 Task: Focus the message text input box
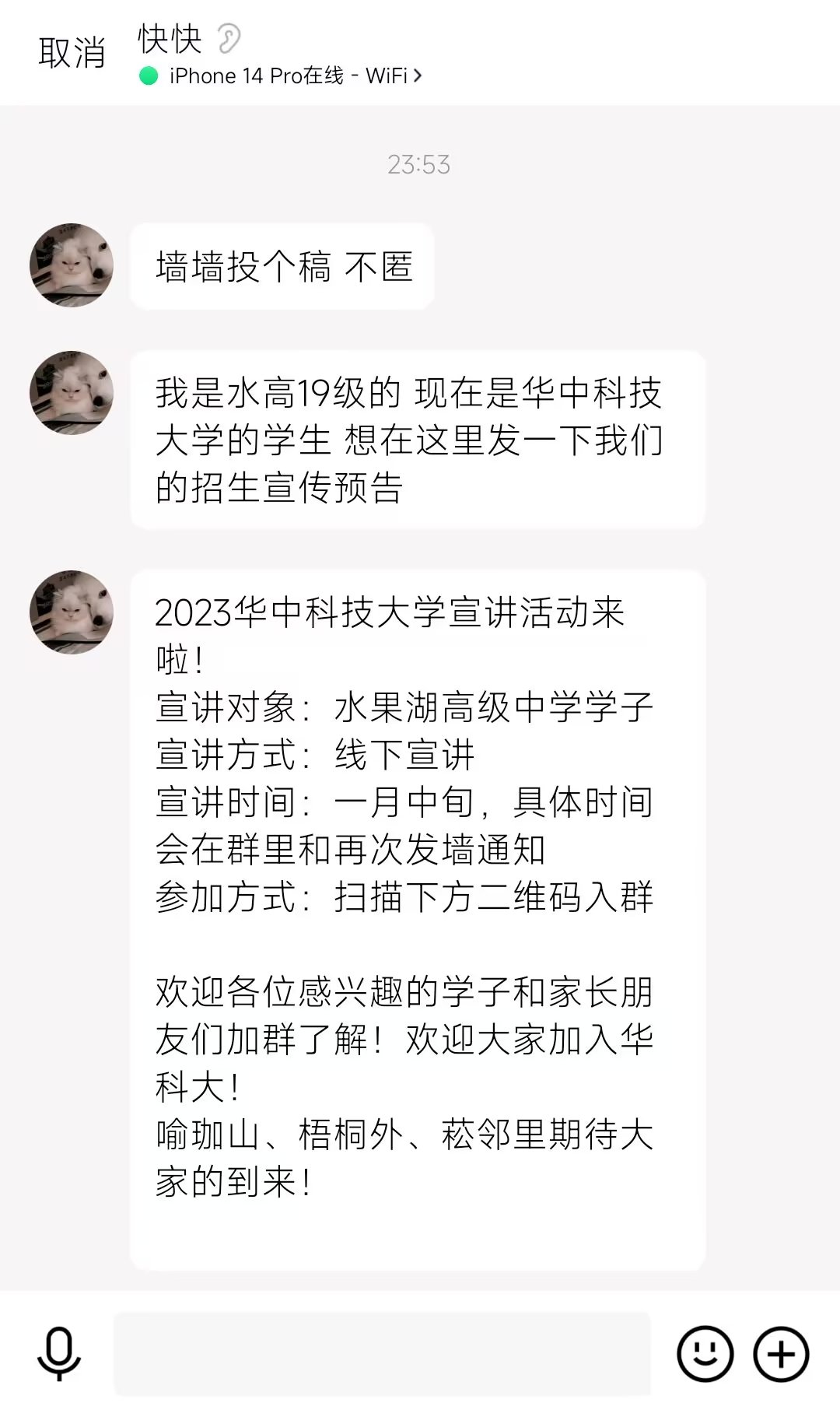382,1354
